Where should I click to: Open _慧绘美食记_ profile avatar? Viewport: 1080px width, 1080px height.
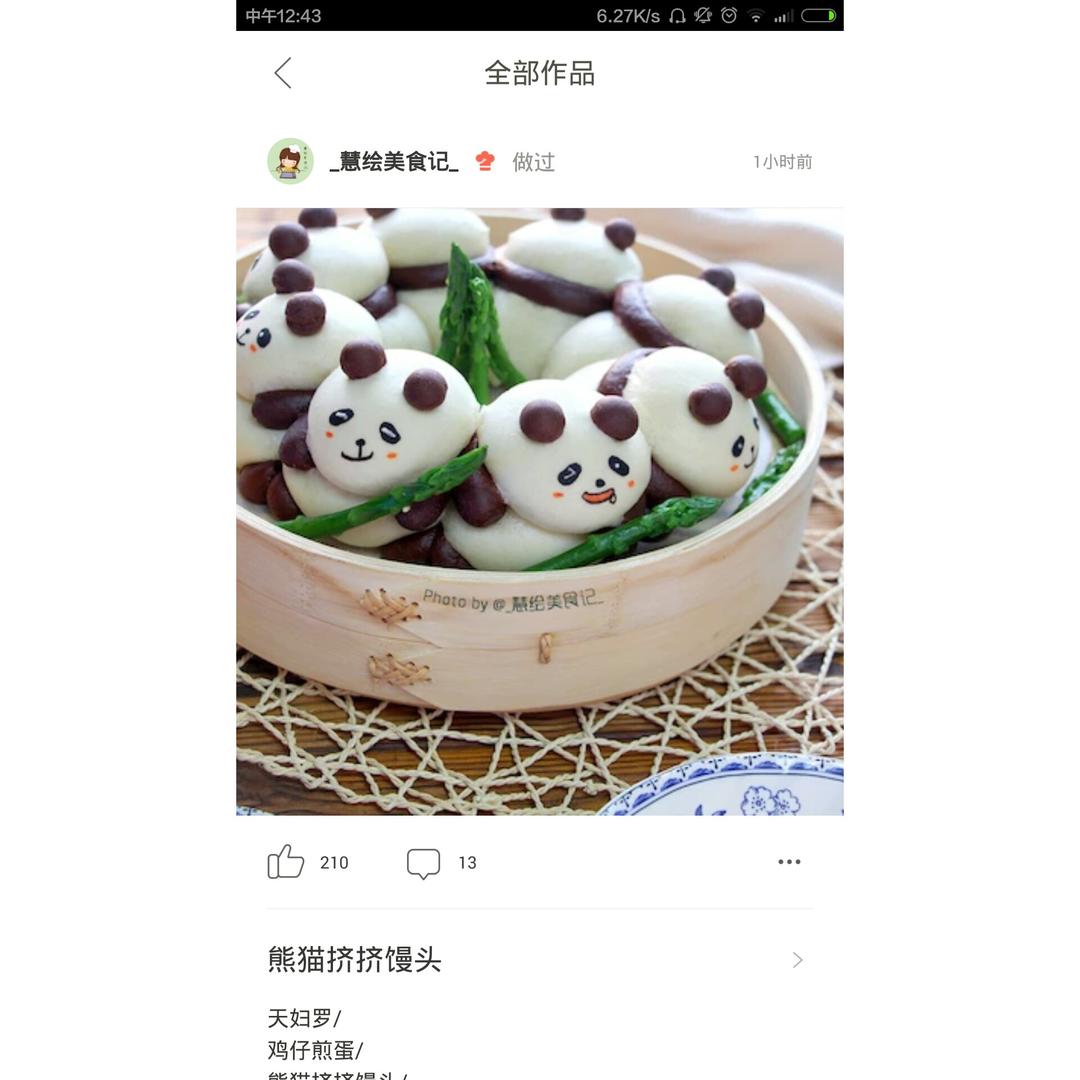291,161
